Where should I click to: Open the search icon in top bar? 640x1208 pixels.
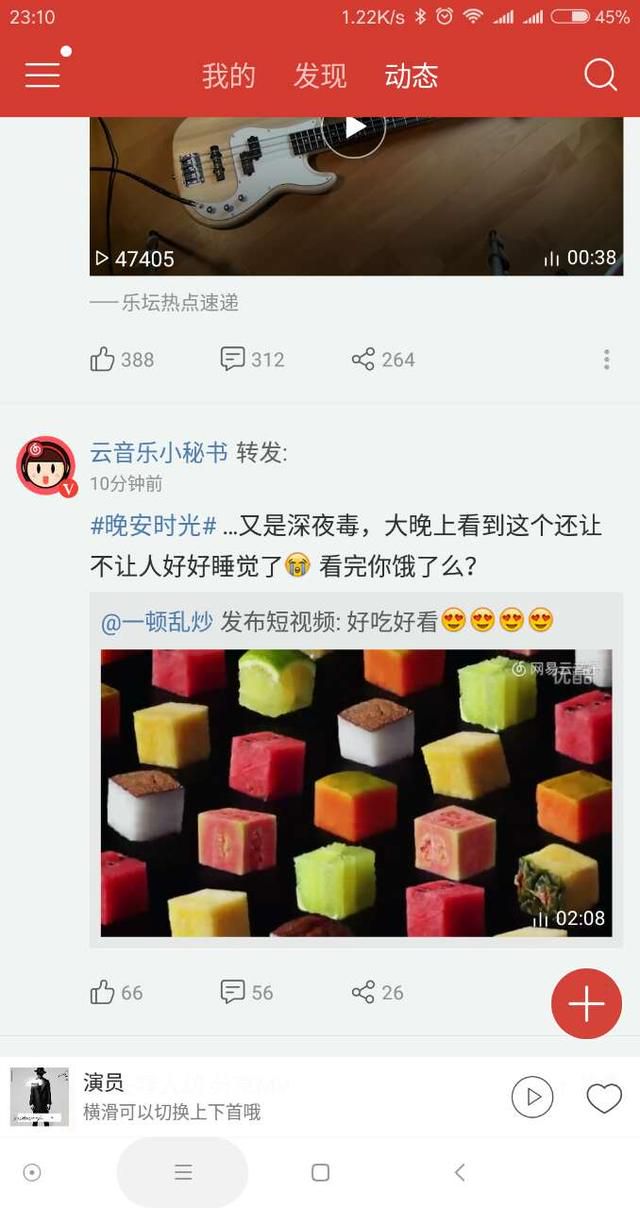(600, 75)
